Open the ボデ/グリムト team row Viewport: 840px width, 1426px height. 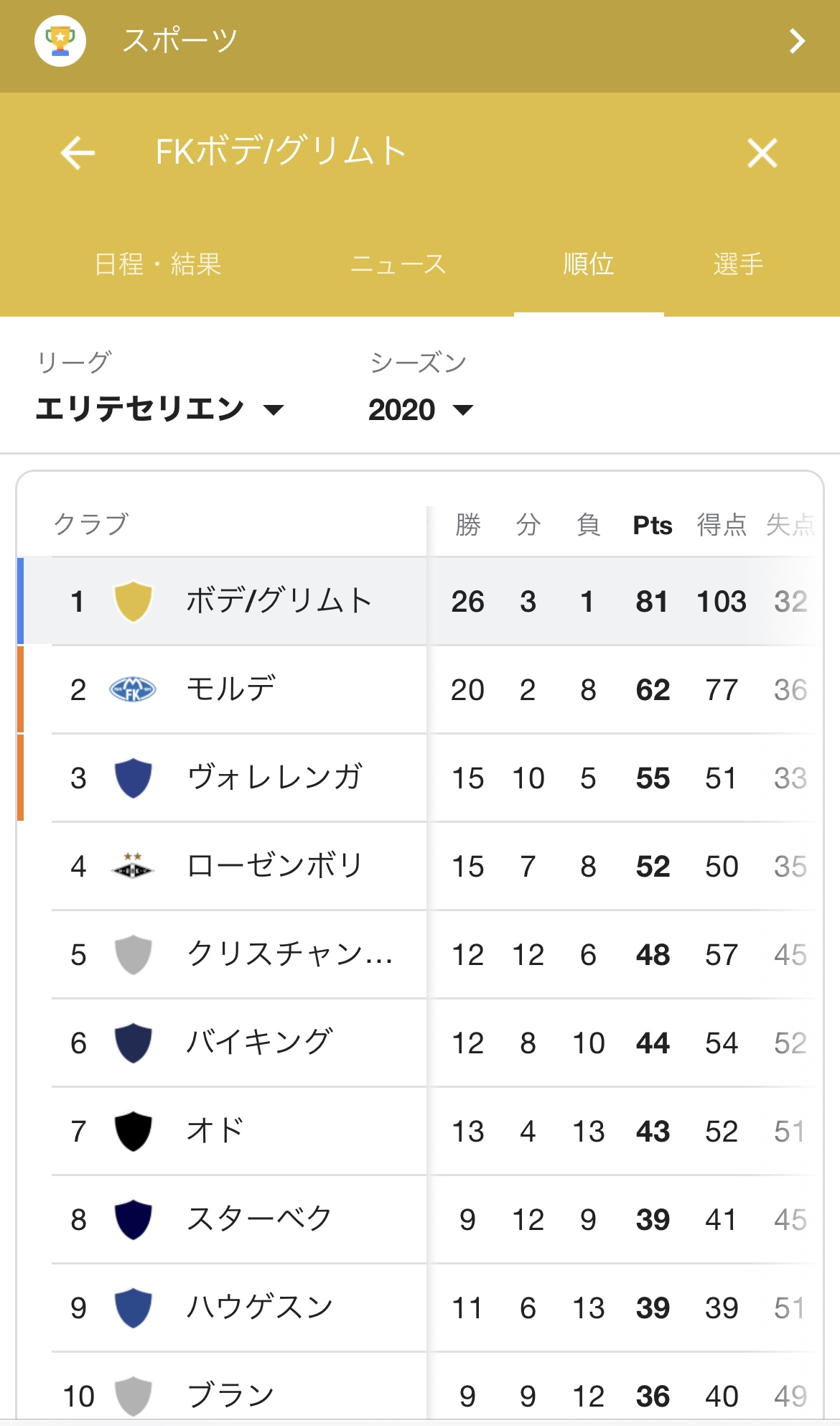(420, 601)
